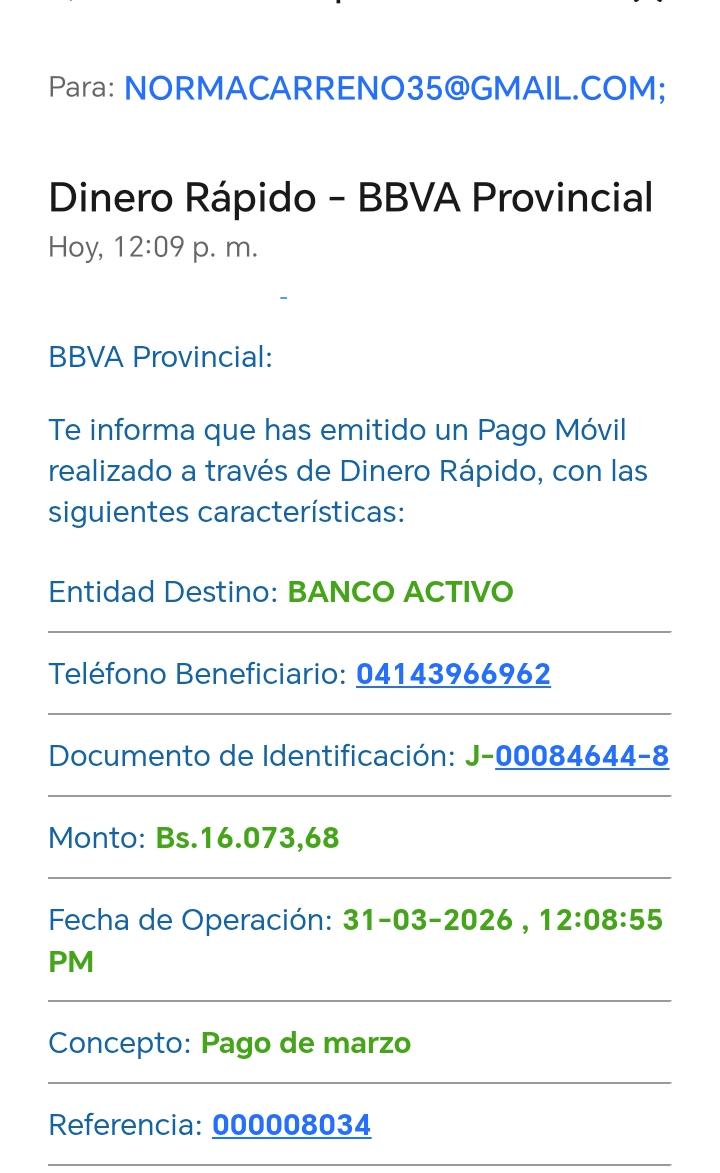Tap the identification number 00084644-8 link
Image resolution: width=720 pixels, height=1173 pixels.
(582, 756)
